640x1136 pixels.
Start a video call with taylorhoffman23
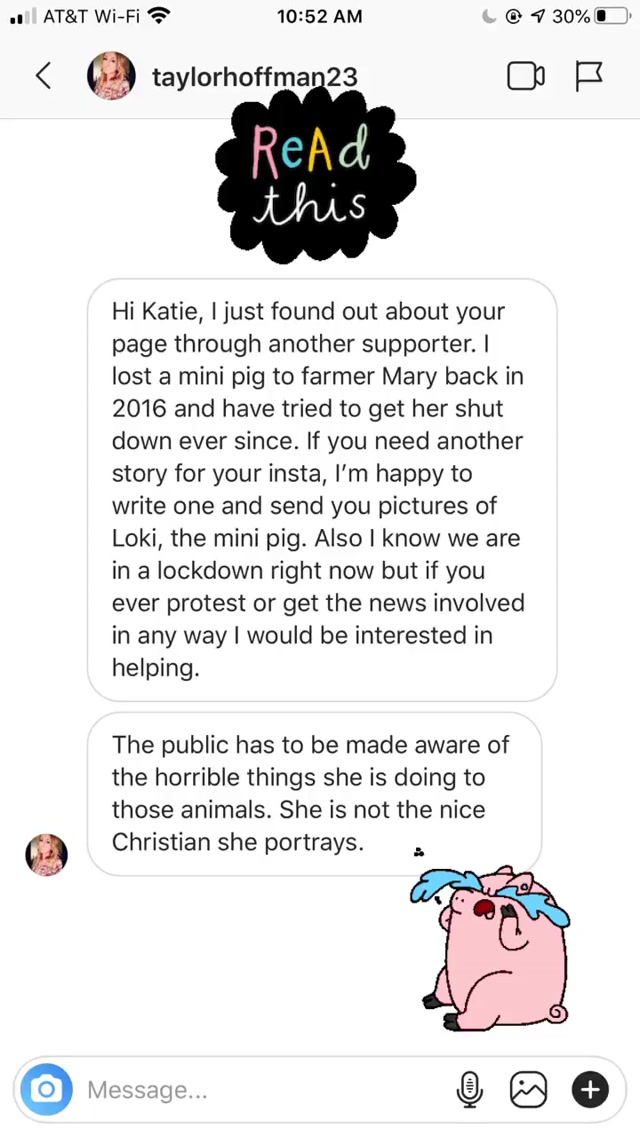click(526, 76)
